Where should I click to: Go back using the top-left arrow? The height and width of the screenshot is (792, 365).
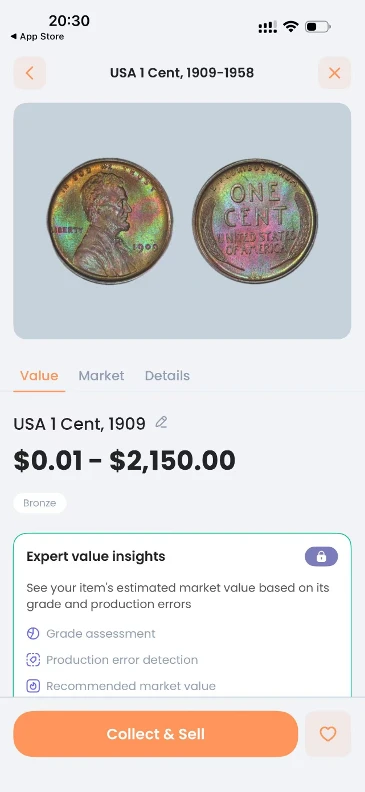(x=30, y=73)
